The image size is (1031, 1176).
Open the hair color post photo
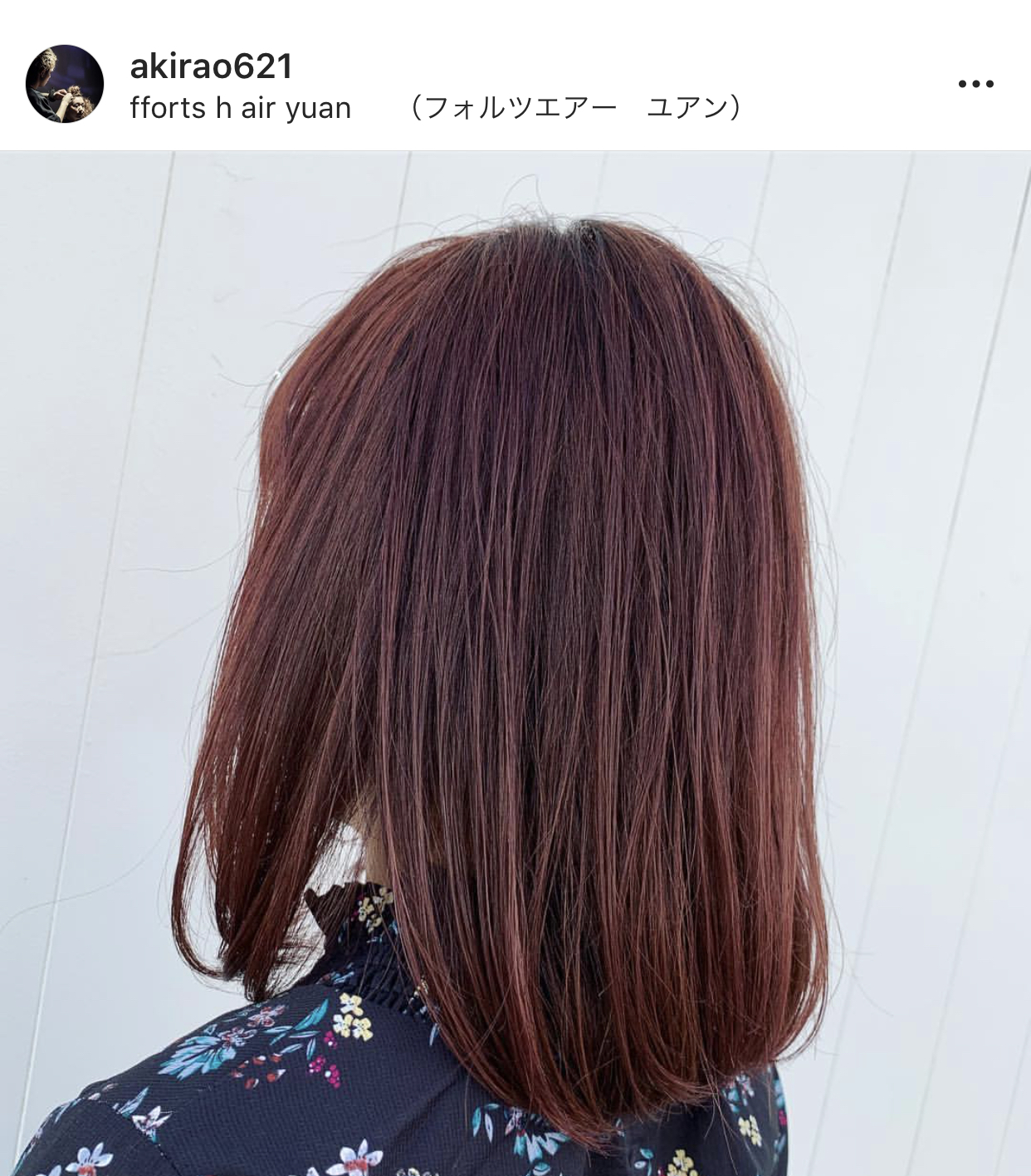pos(515,663)
